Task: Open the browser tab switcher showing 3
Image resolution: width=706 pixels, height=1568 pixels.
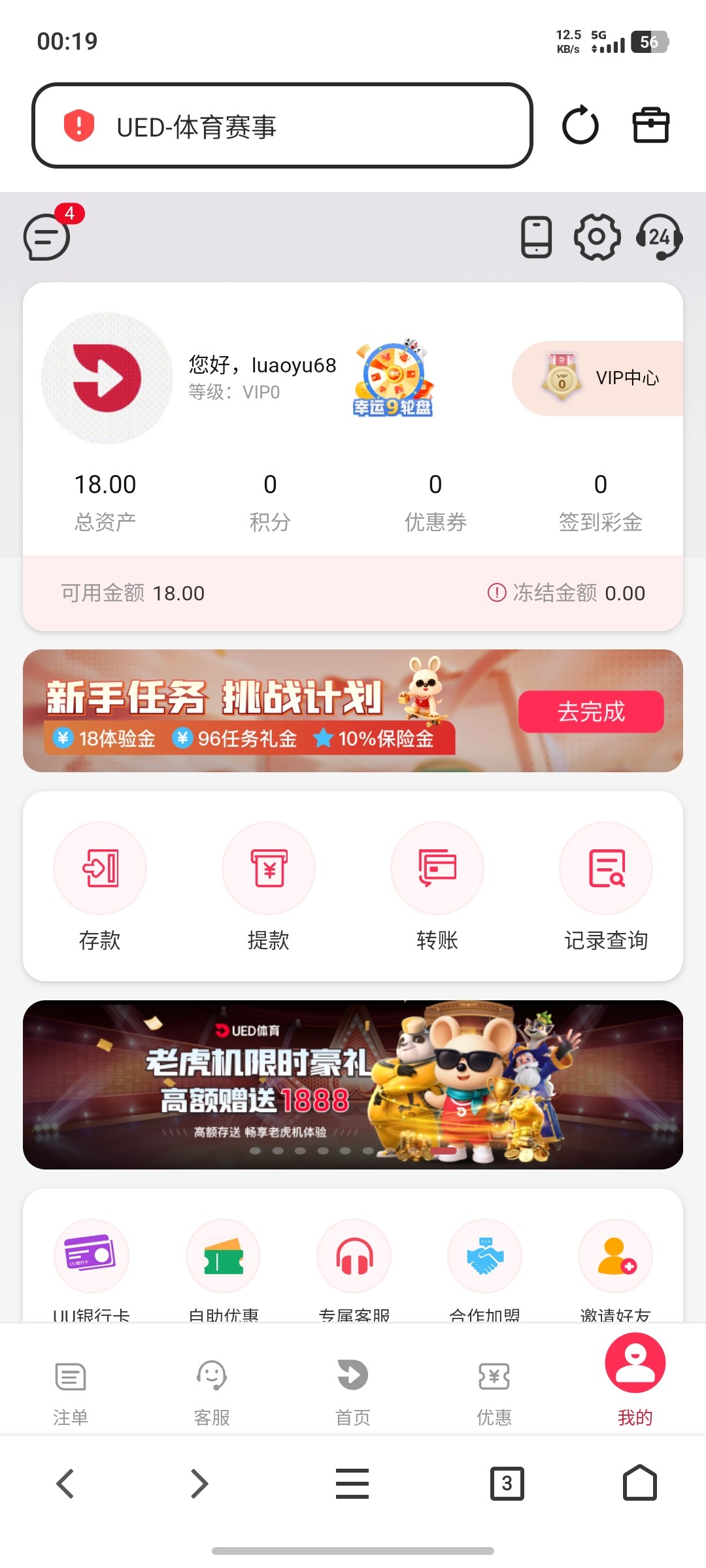Action: (507, 1483)
